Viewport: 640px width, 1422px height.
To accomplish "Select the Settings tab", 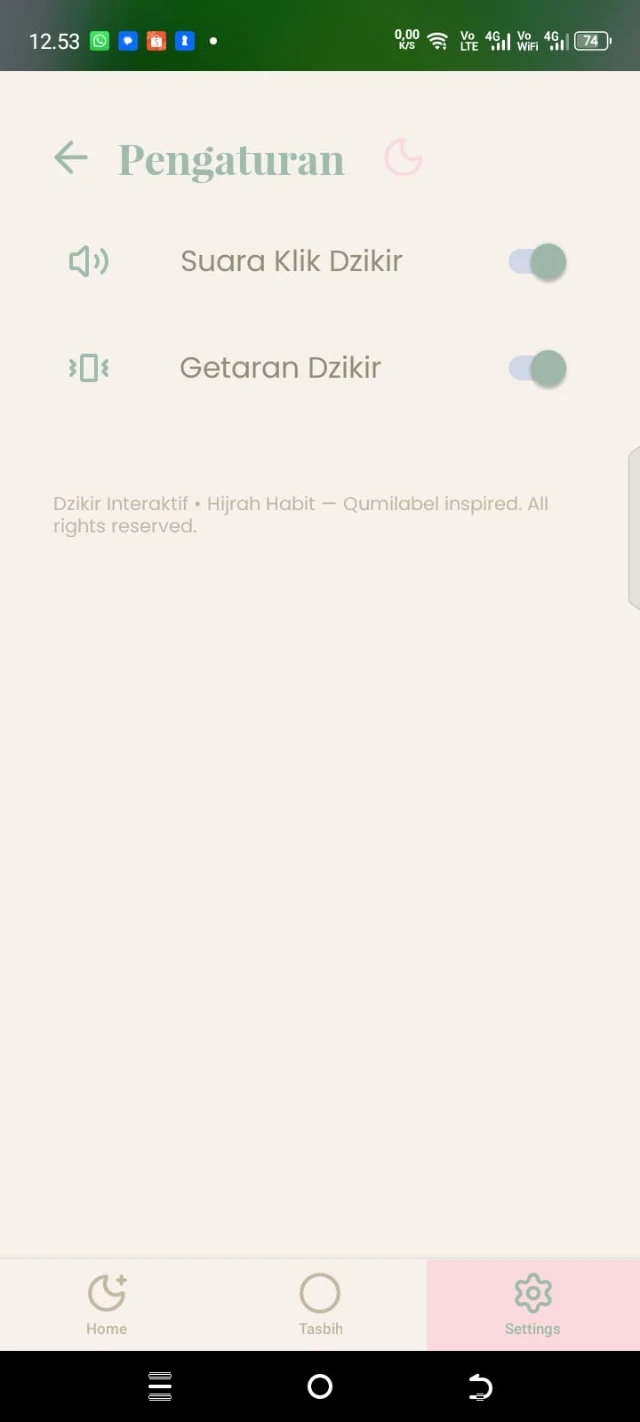I will 532,1304.
